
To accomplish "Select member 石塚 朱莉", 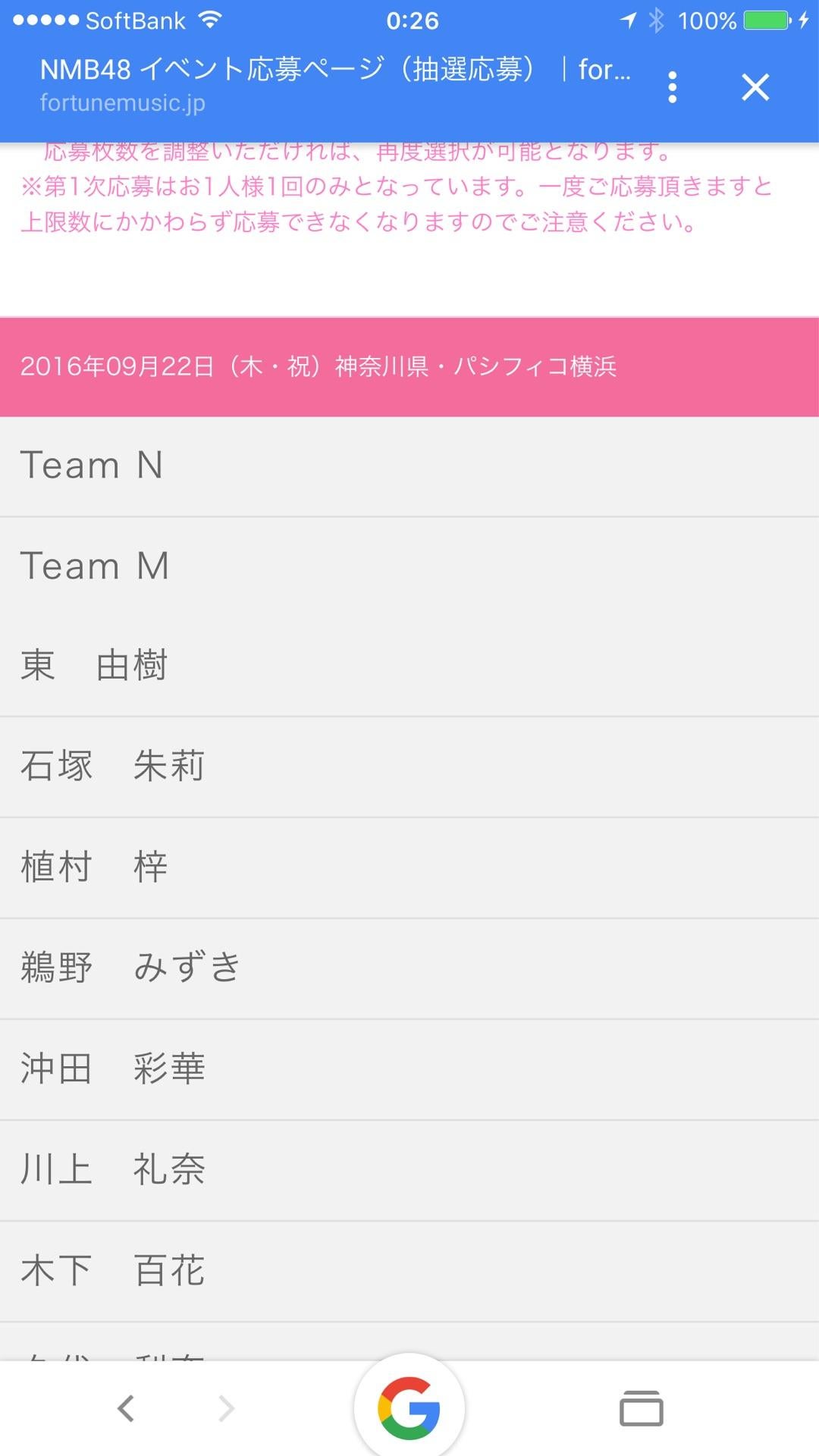I will pyautogui.click(x=409, y=767).
